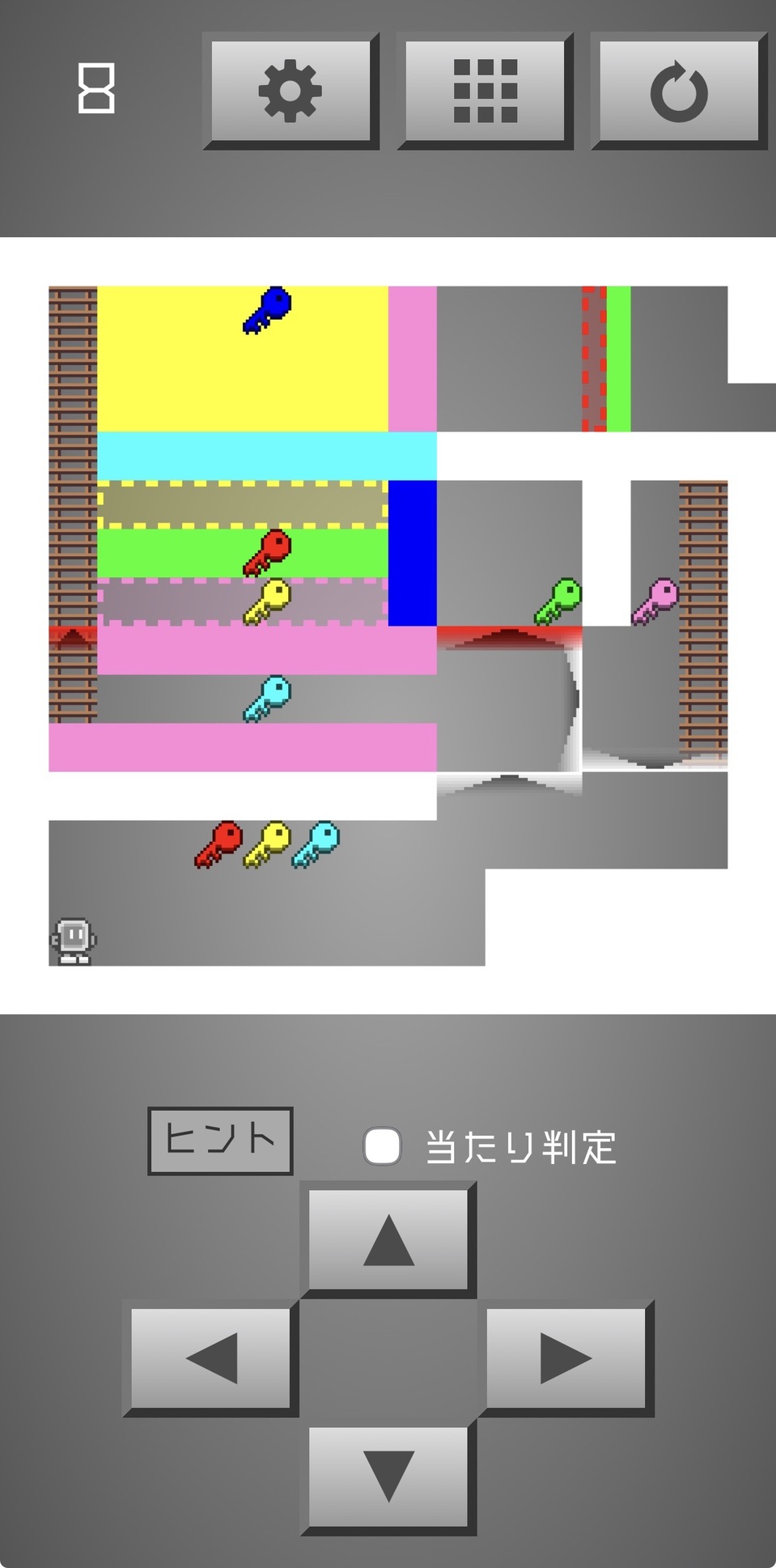
Task: Open the level select grid
Action: 485,91
